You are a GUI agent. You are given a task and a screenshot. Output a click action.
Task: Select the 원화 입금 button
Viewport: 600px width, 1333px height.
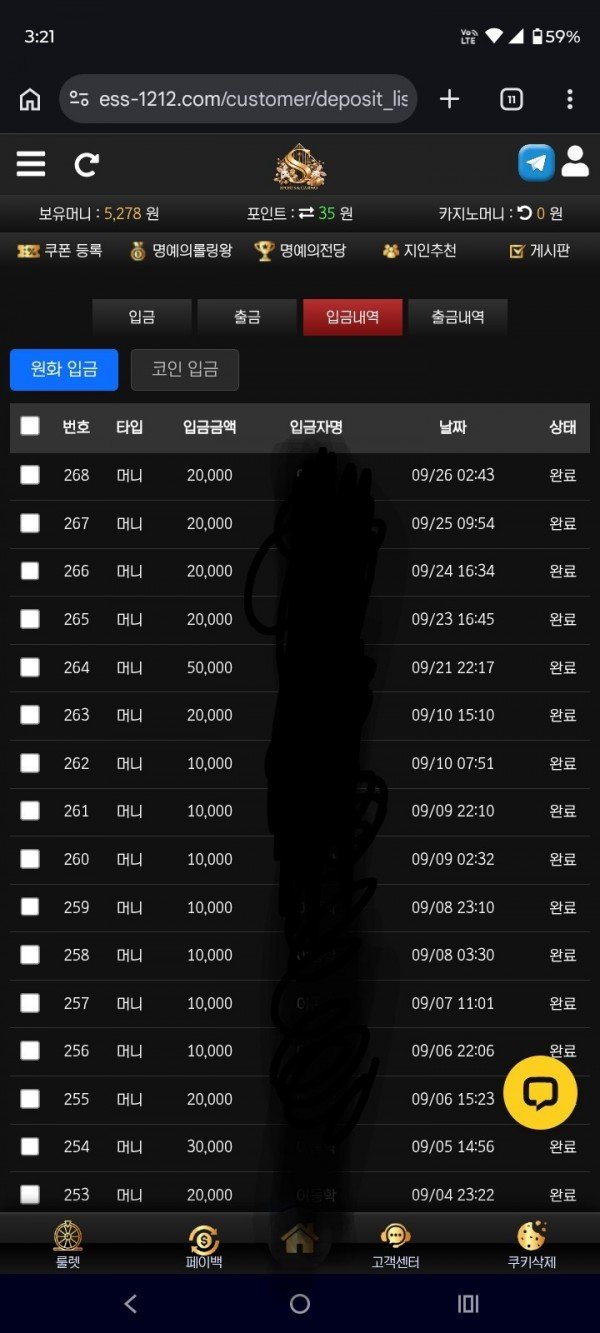click(x=64, y=369)
